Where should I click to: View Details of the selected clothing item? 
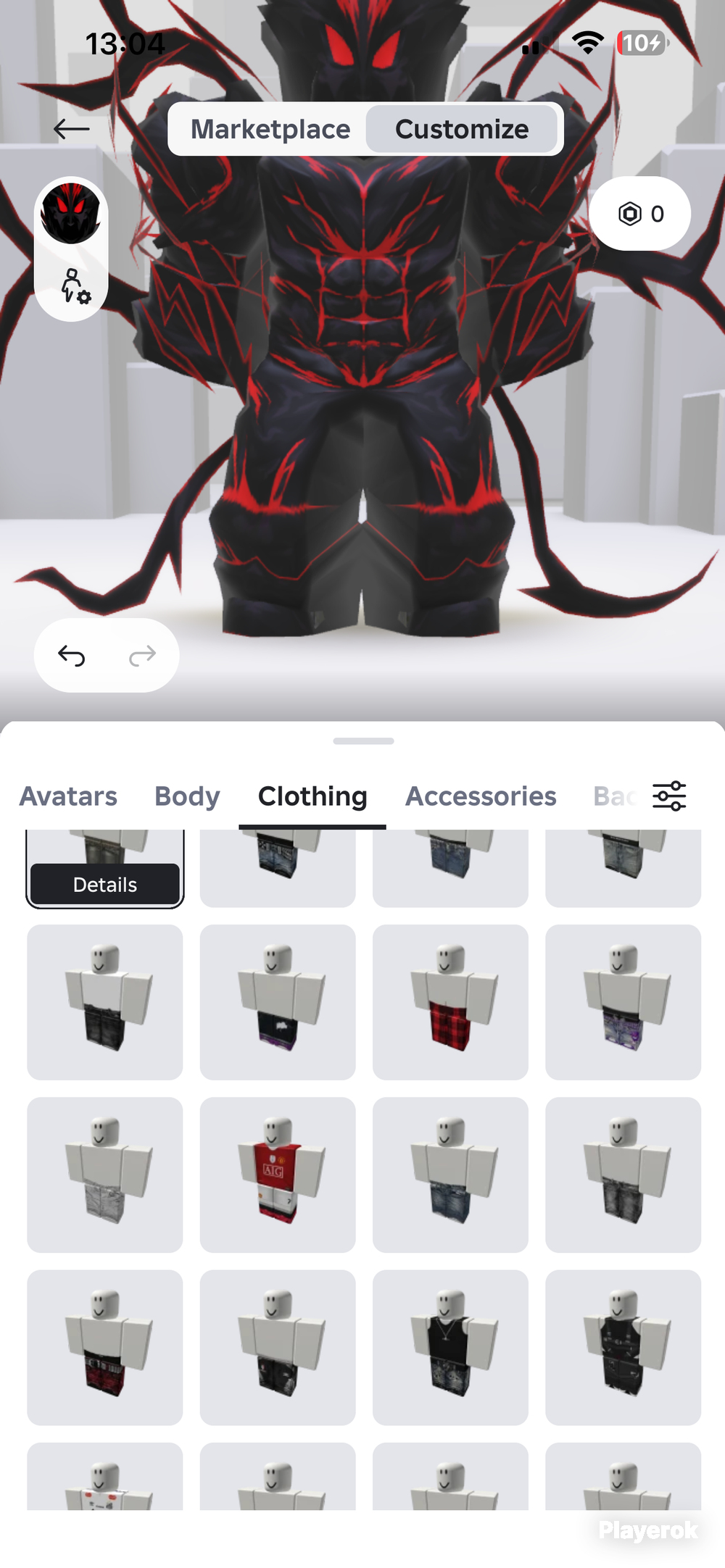105,885
